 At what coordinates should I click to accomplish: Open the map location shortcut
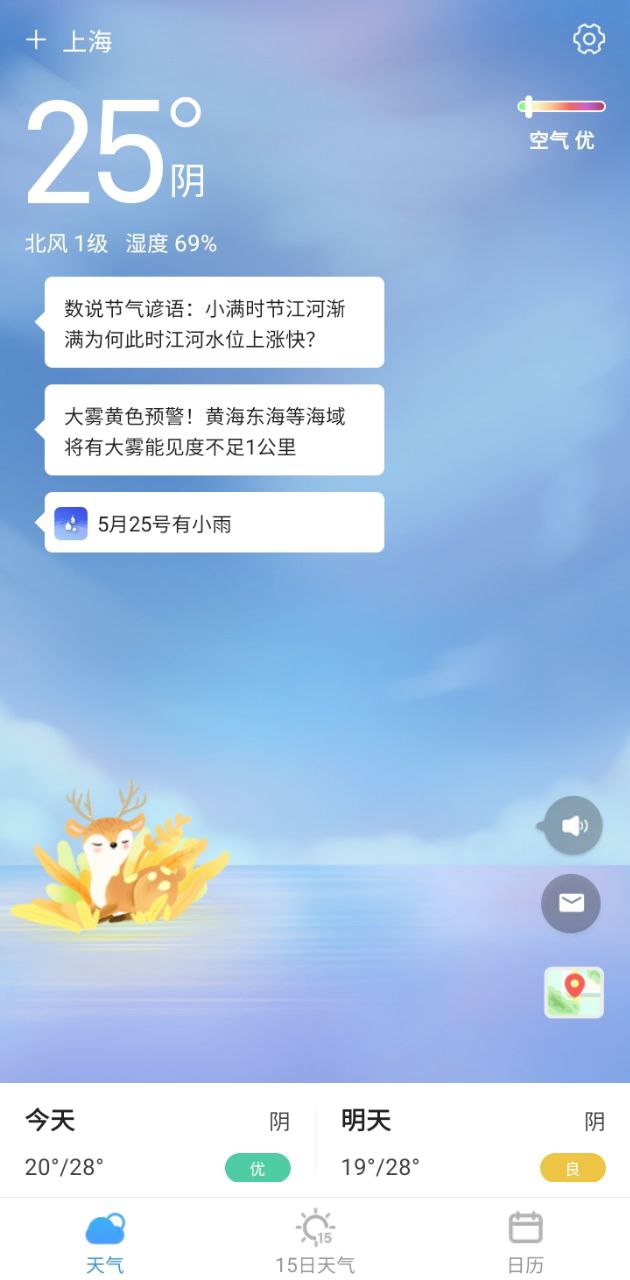click(574, 992)
